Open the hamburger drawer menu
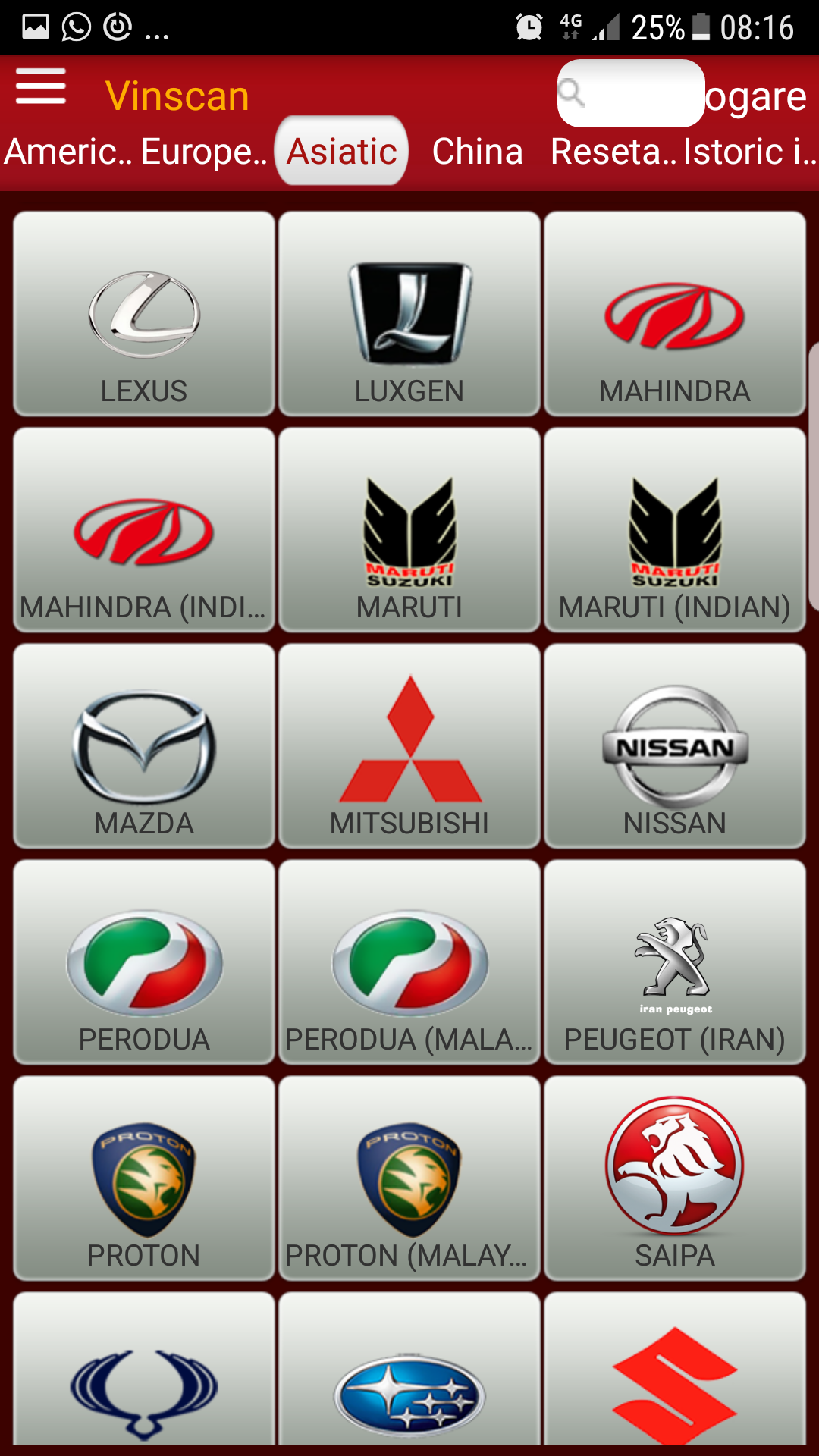This screenshot has width=819, height=1456. point(41,86)
